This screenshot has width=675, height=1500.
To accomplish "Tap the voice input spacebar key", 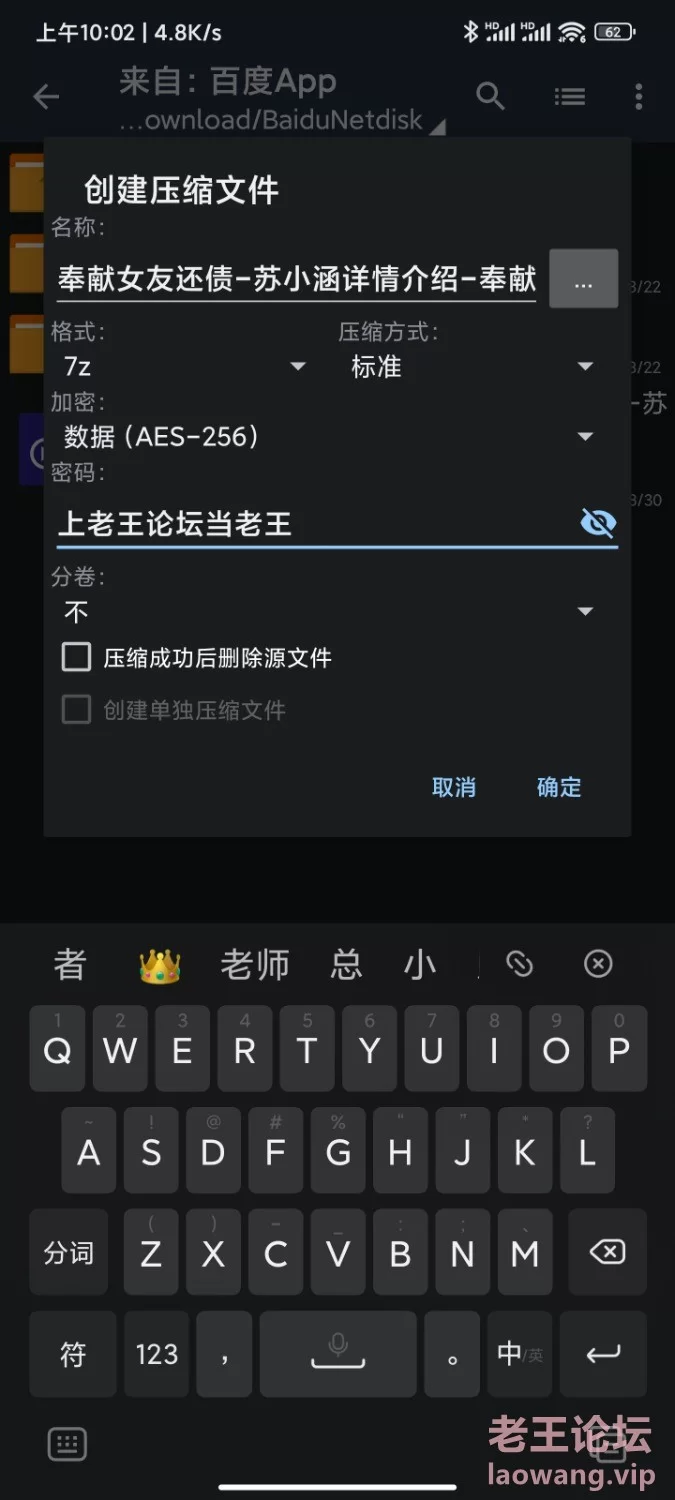I will coord(338,1354).
